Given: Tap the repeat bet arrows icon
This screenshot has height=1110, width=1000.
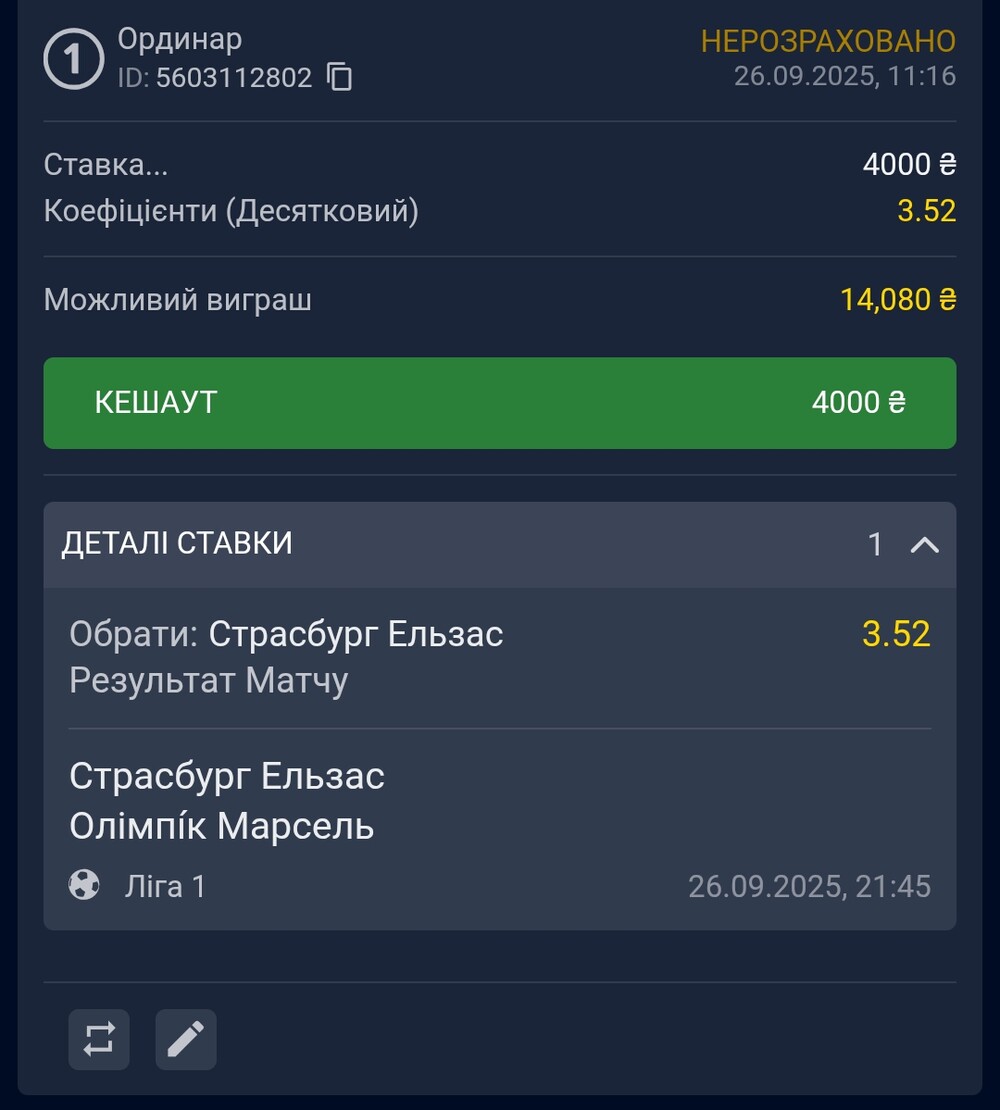Looking at the screenshot, I should tap(99, 1040).
